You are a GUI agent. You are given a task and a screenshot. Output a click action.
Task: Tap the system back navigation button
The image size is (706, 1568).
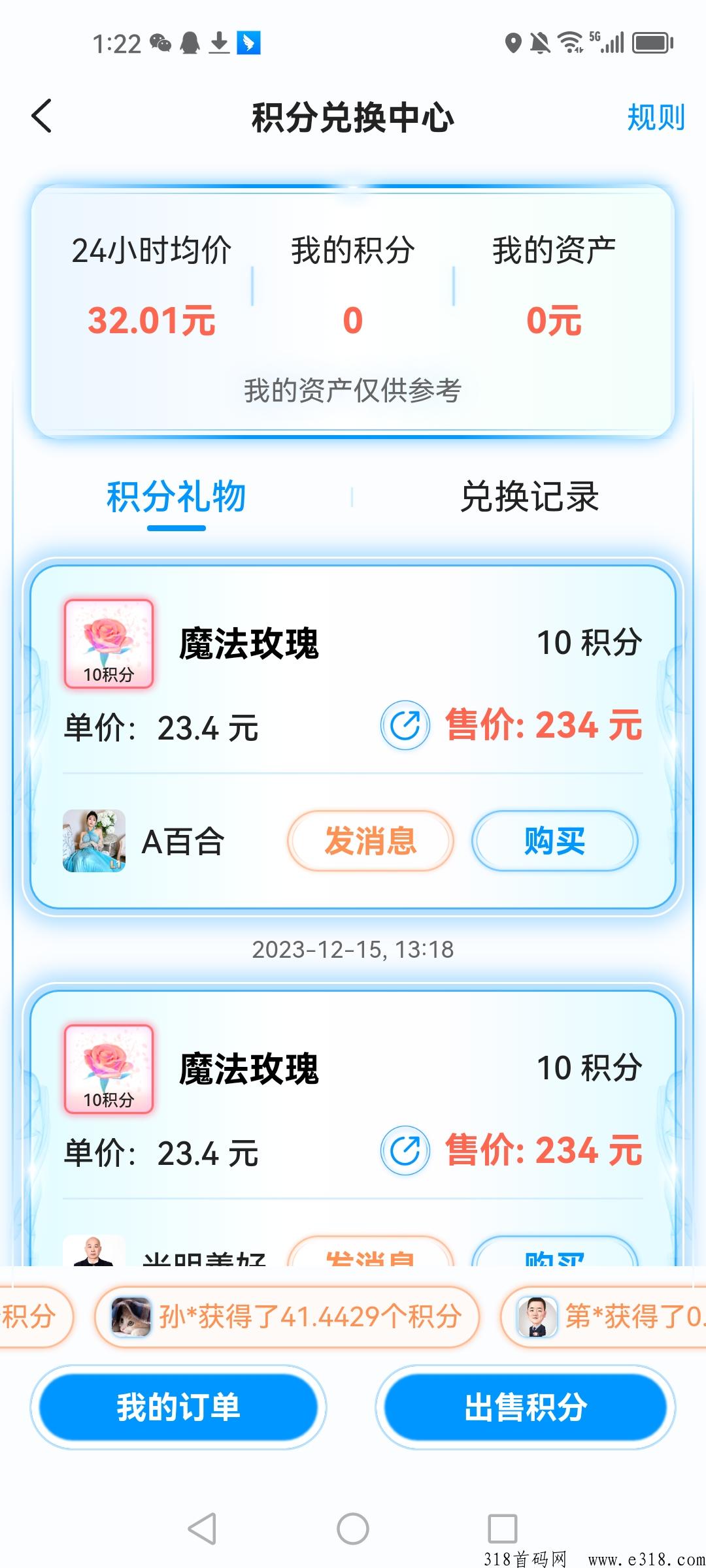(202, 1529)
